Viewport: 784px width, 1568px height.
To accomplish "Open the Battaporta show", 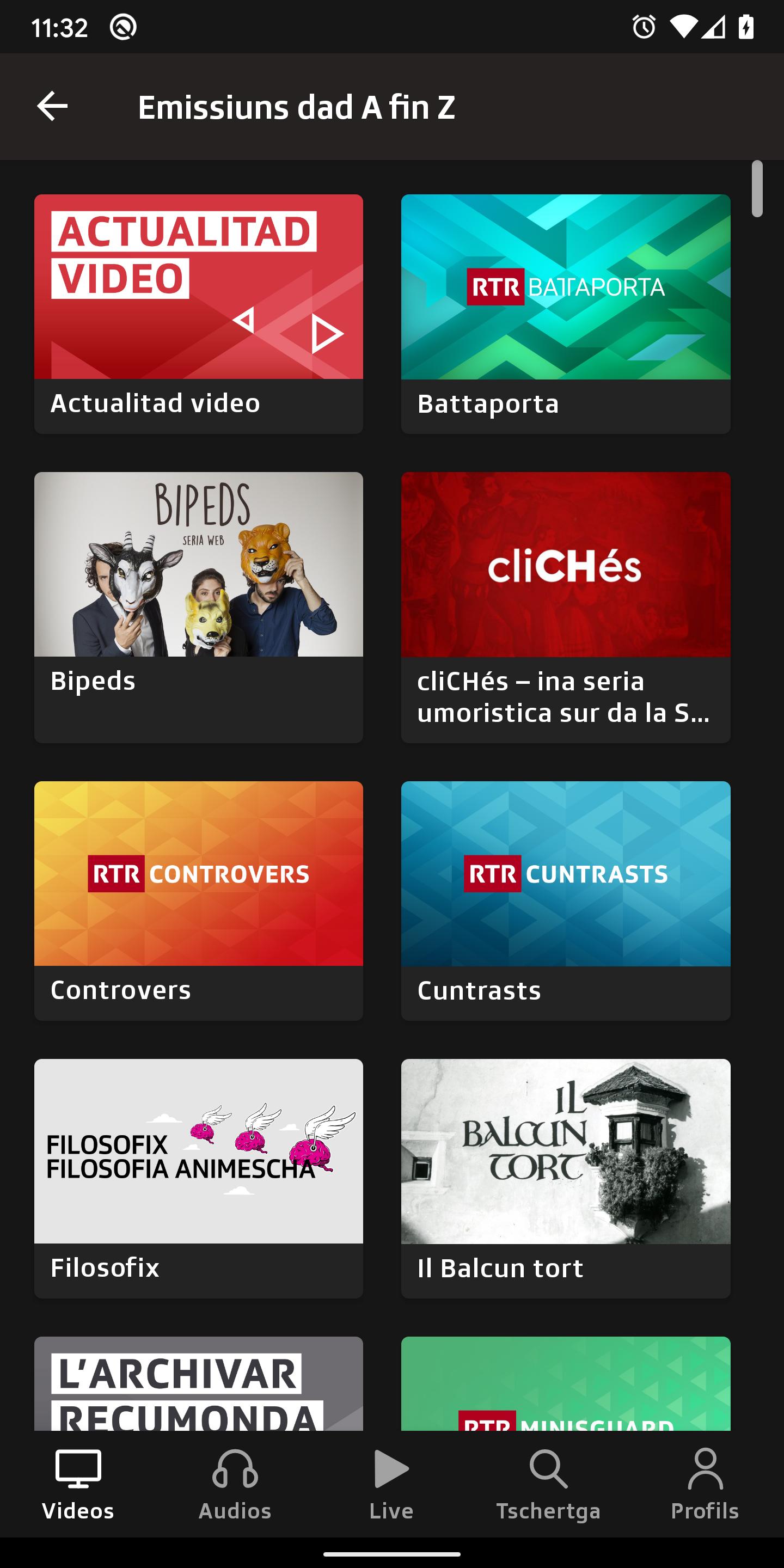I will (x=566, y=313).
